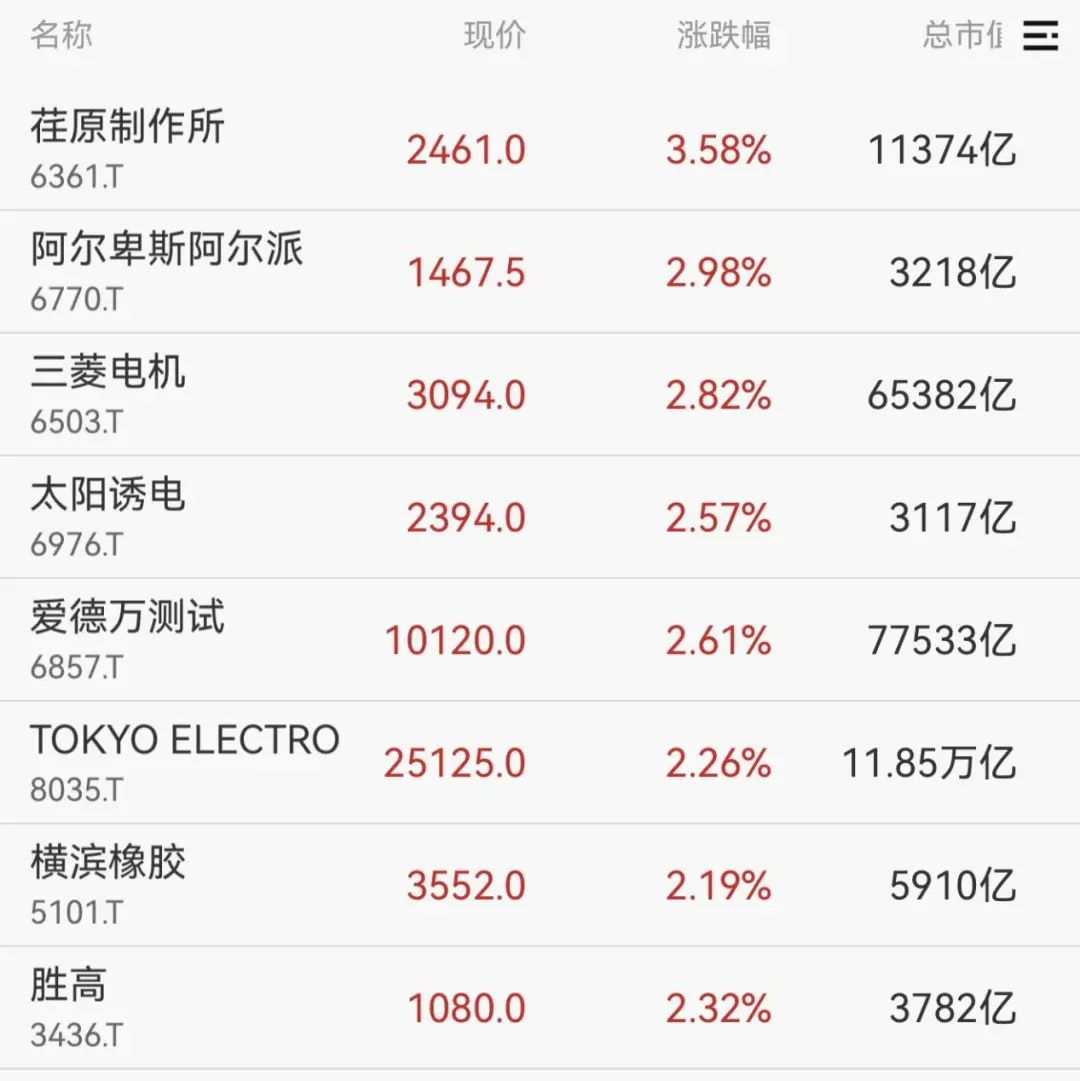Open 胜高 stock details
1080x1081 pixels.
pyautogui.click(x=70, y=1007)
